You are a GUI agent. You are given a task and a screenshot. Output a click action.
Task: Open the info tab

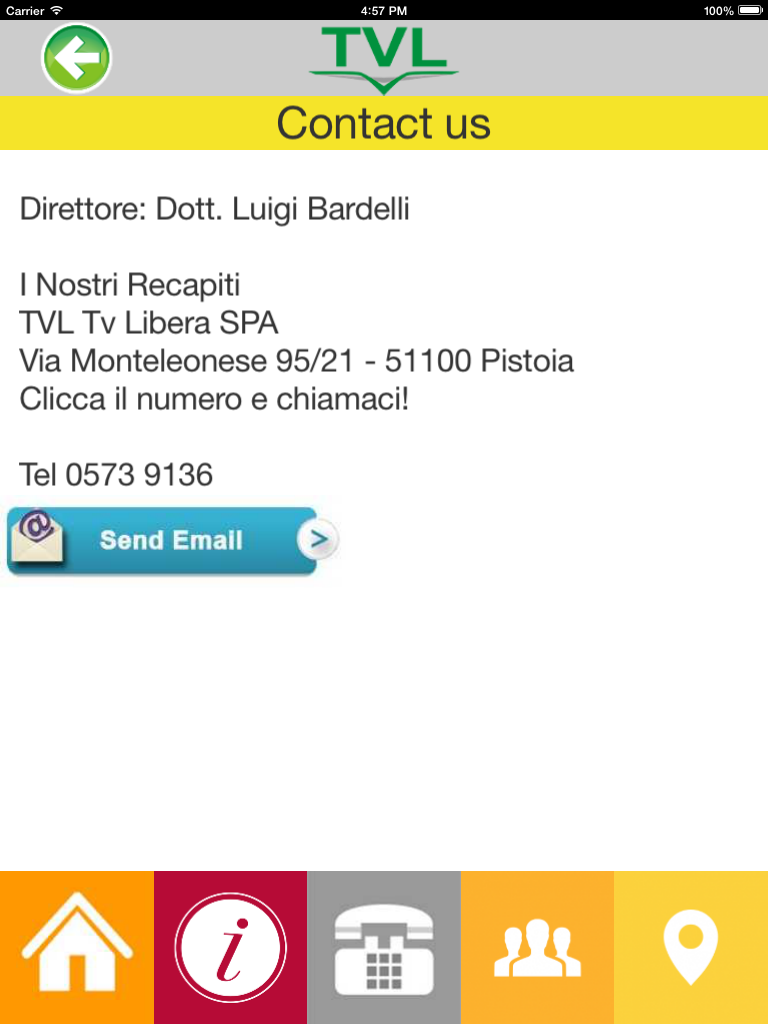click(230, 947)
